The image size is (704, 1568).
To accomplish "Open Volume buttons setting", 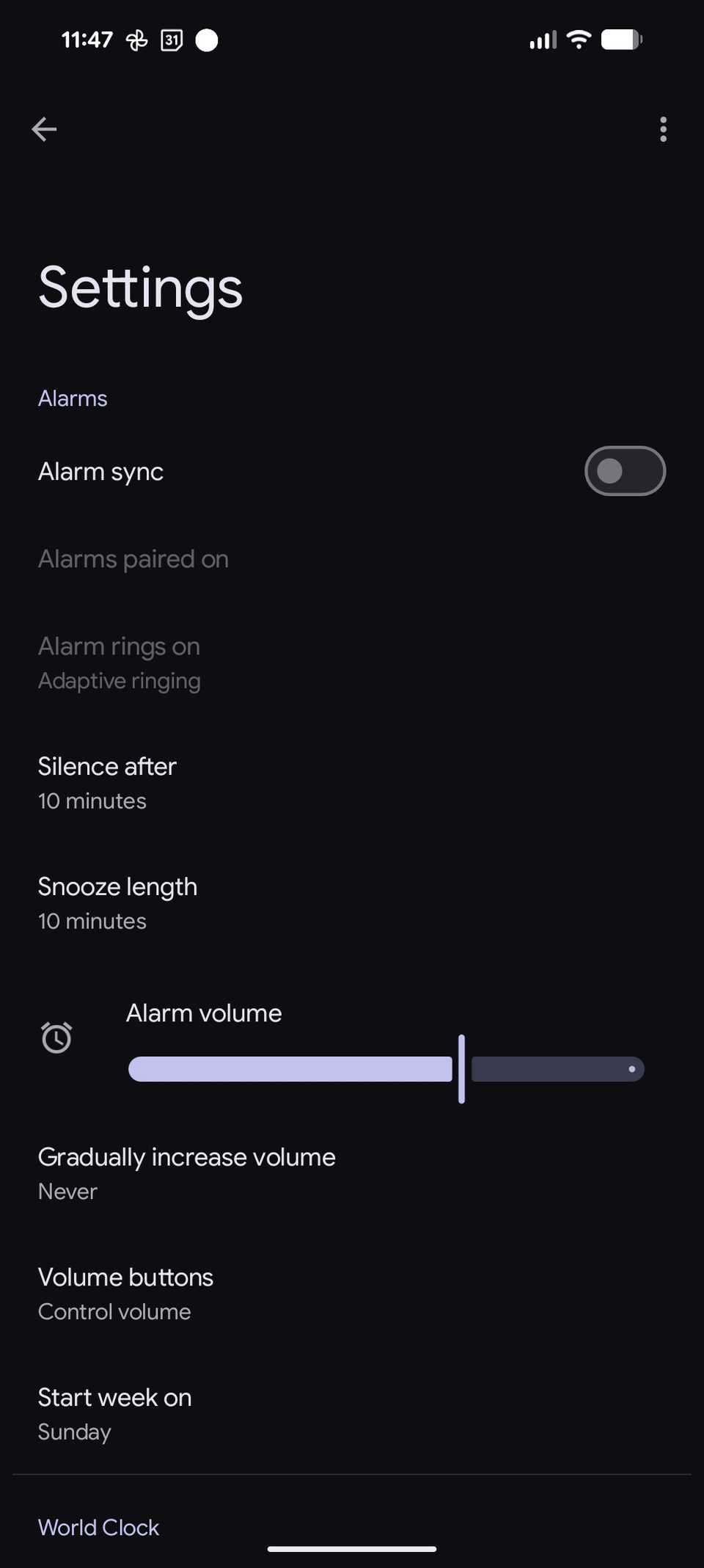I will click(125, 1293).
